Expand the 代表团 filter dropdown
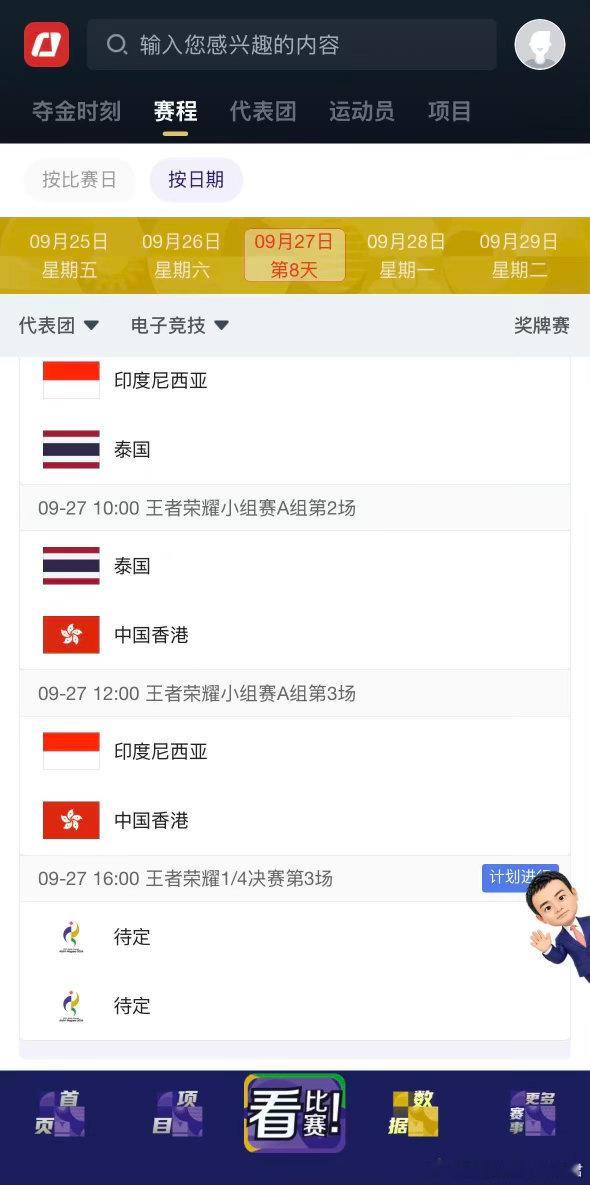The image size is (590, 1185). pos(59,326)
